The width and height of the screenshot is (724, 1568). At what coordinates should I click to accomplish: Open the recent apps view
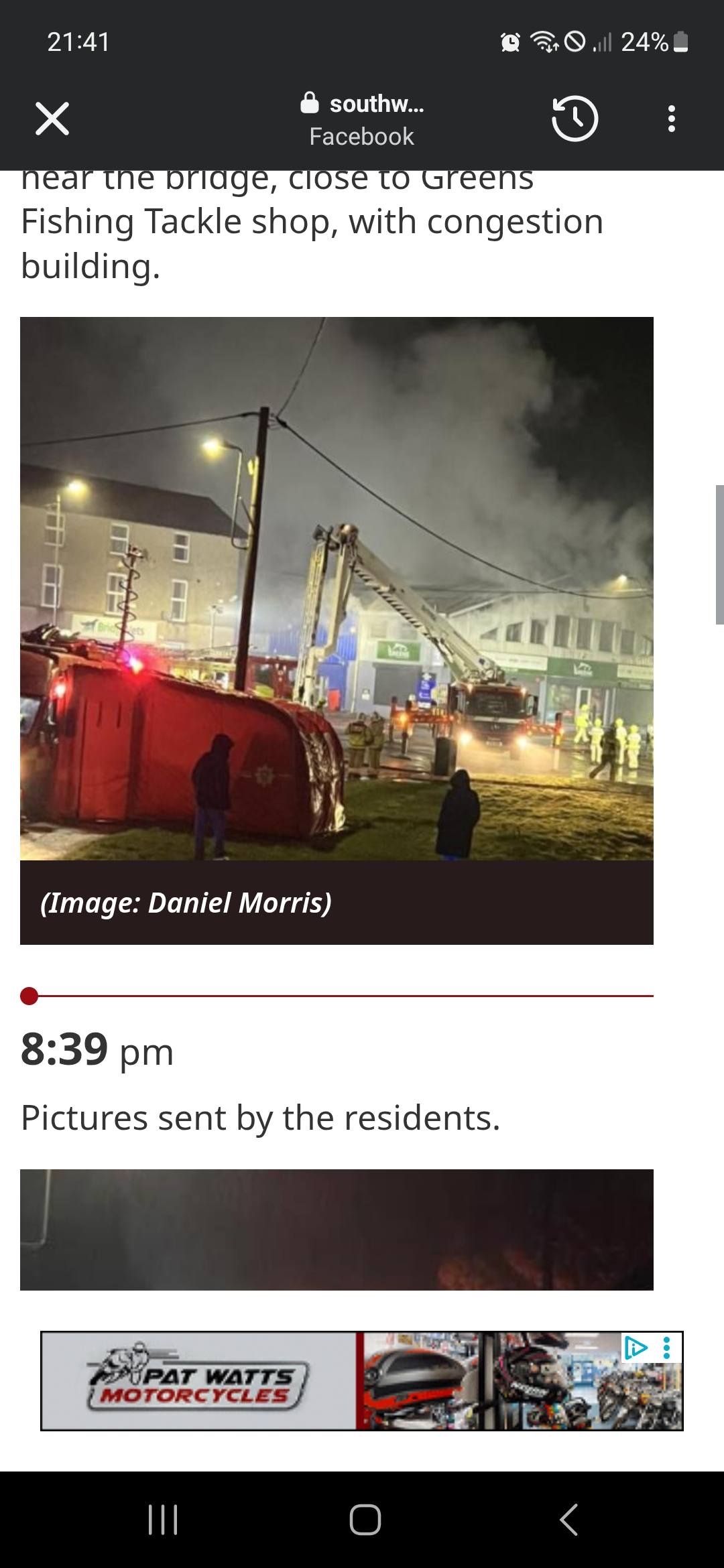point(162,1519)
